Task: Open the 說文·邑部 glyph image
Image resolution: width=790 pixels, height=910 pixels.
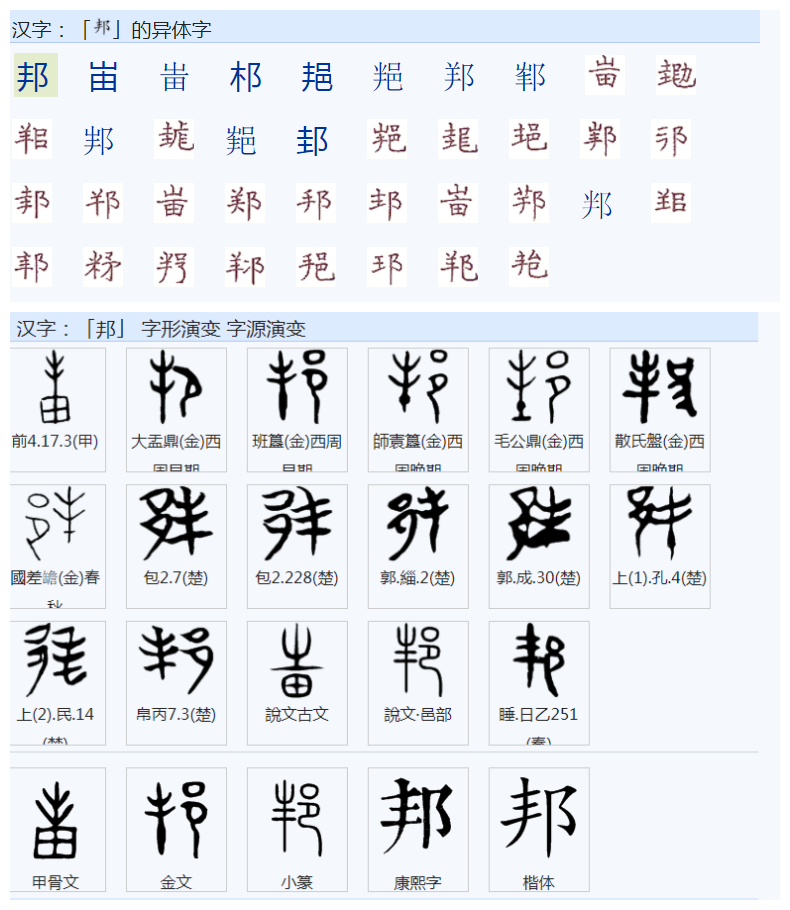Action: coord(418,663)
